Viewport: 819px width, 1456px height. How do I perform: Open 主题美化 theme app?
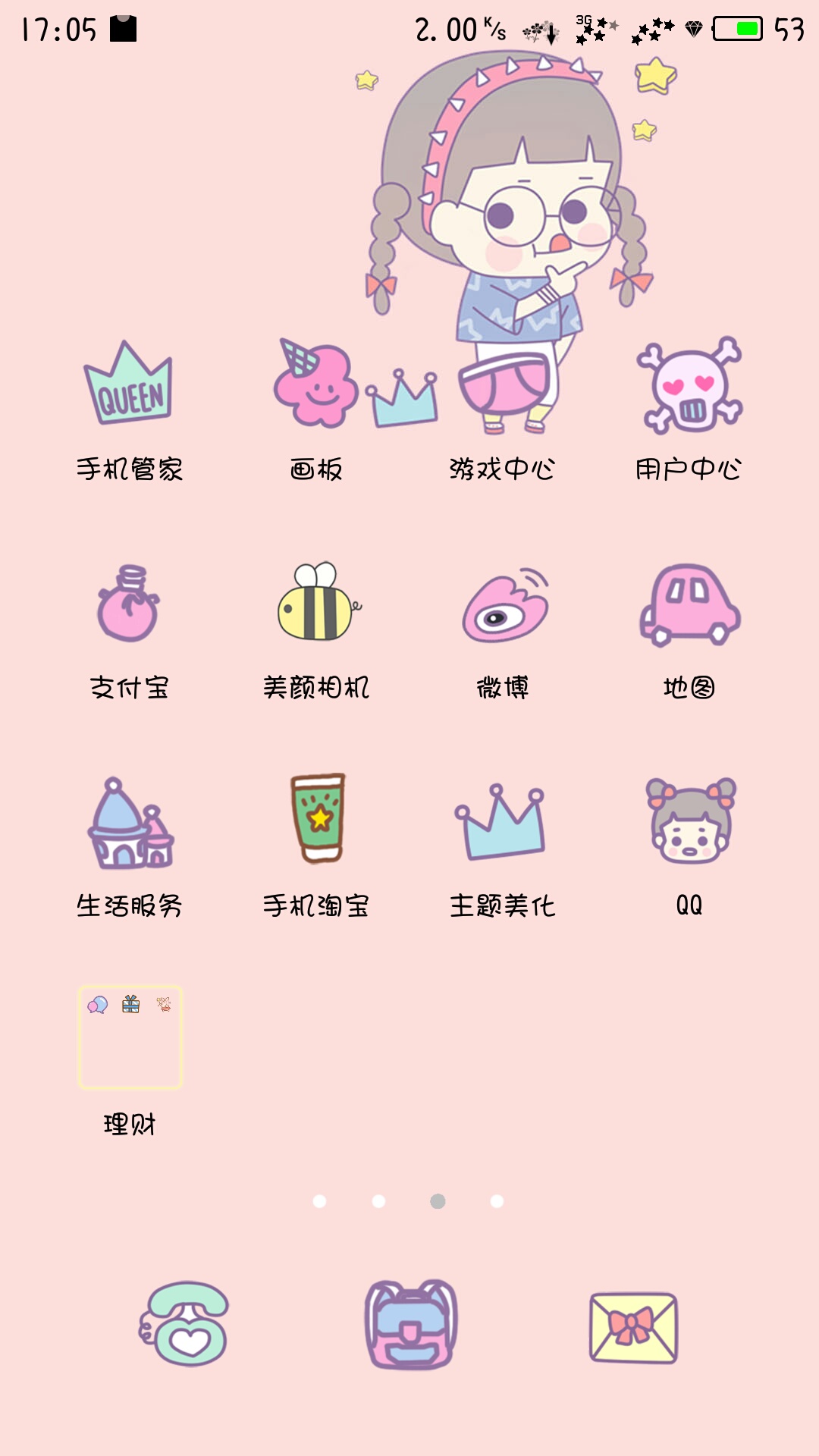(x=502, y=824)
